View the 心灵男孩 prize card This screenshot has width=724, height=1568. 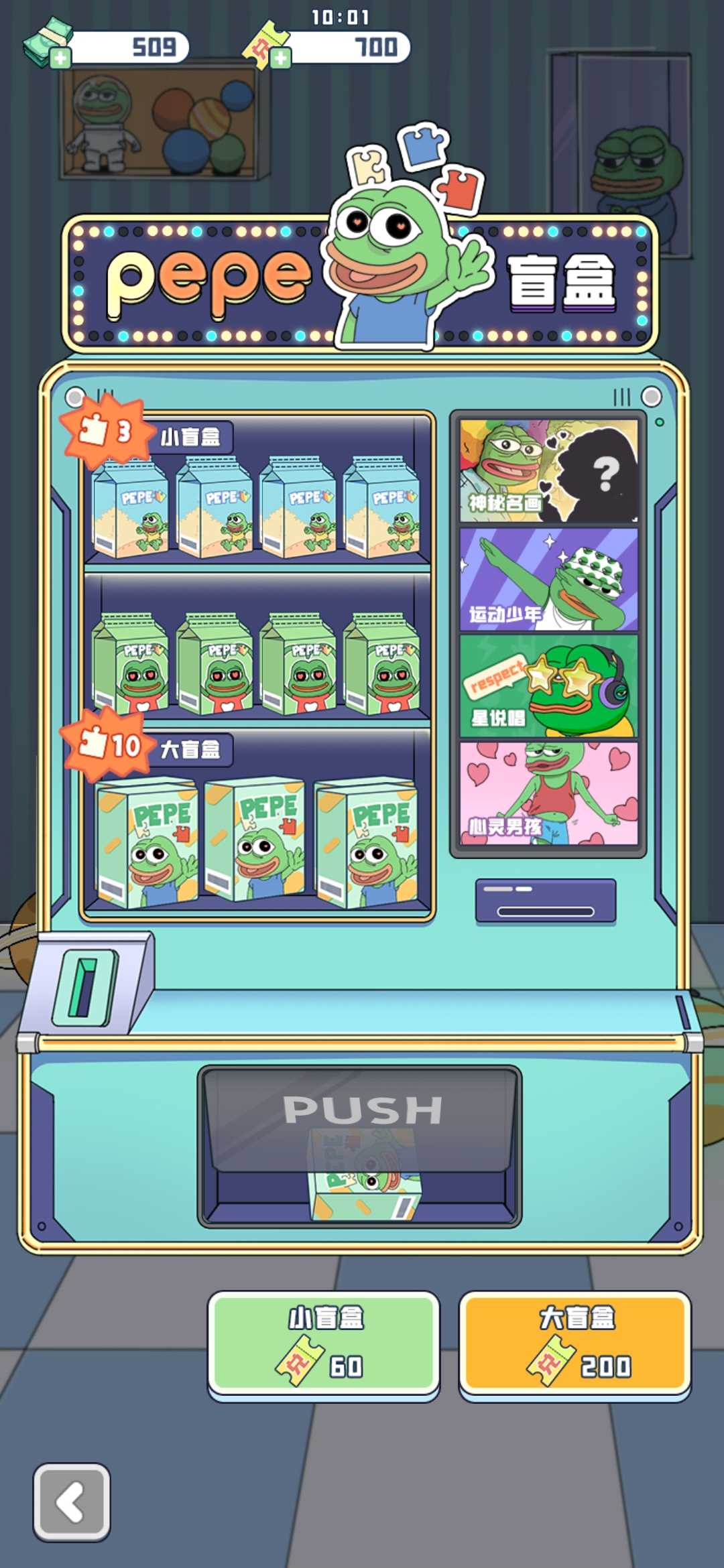pyautogui.click(x=548, y=793)
